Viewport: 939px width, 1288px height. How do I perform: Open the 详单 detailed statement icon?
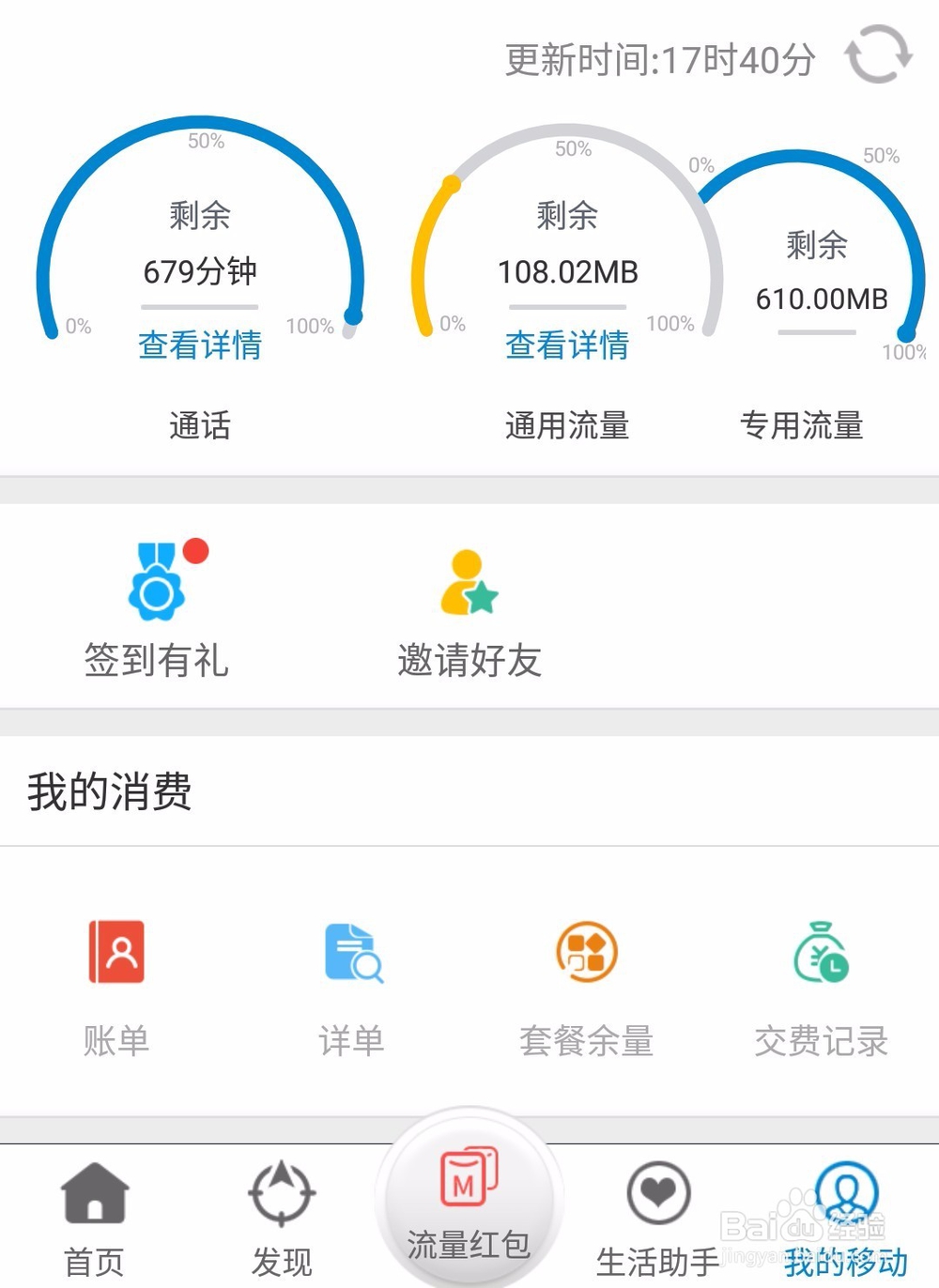click(351, 950)
